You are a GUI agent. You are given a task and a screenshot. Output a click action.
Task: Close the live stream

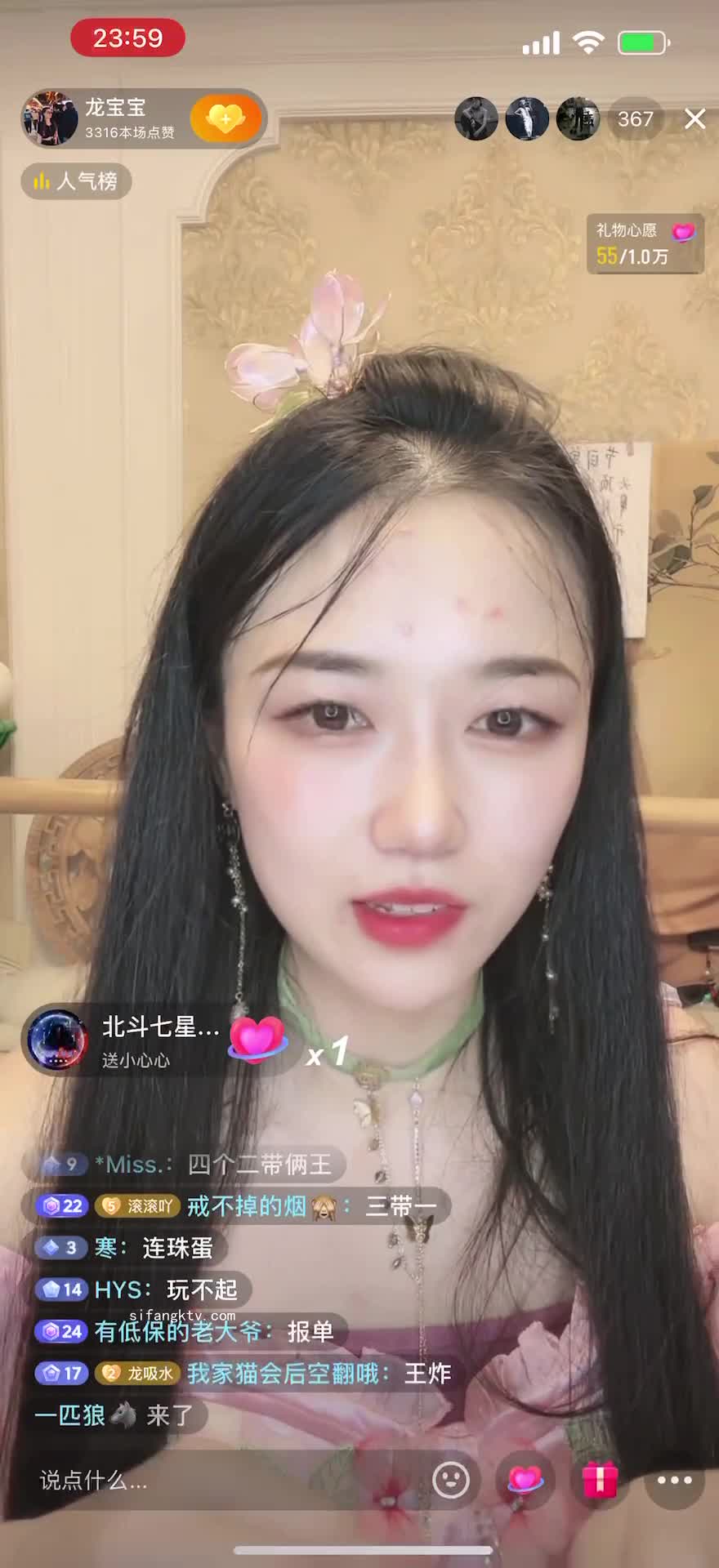tap(694, 119)
